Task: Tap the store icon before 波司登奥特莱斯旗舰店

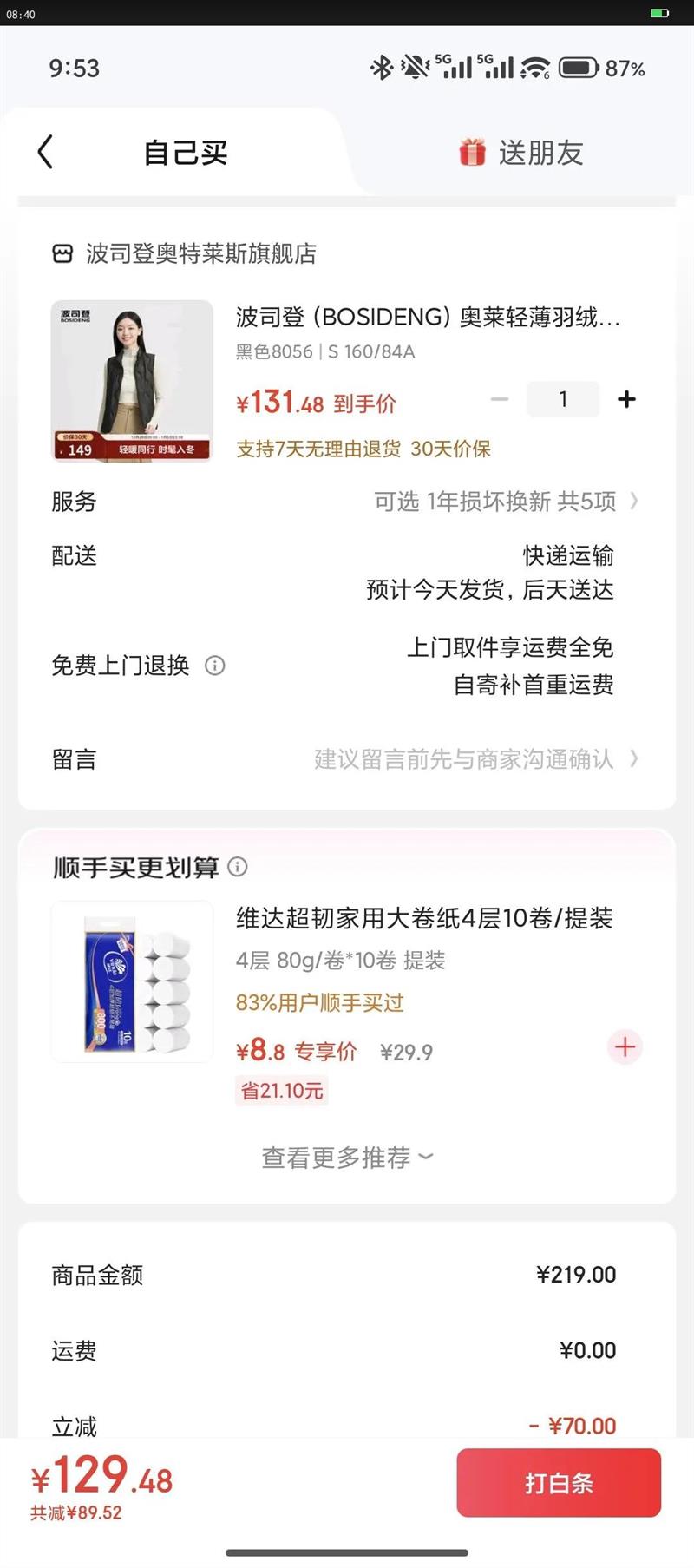Action: tap(62, 253)
